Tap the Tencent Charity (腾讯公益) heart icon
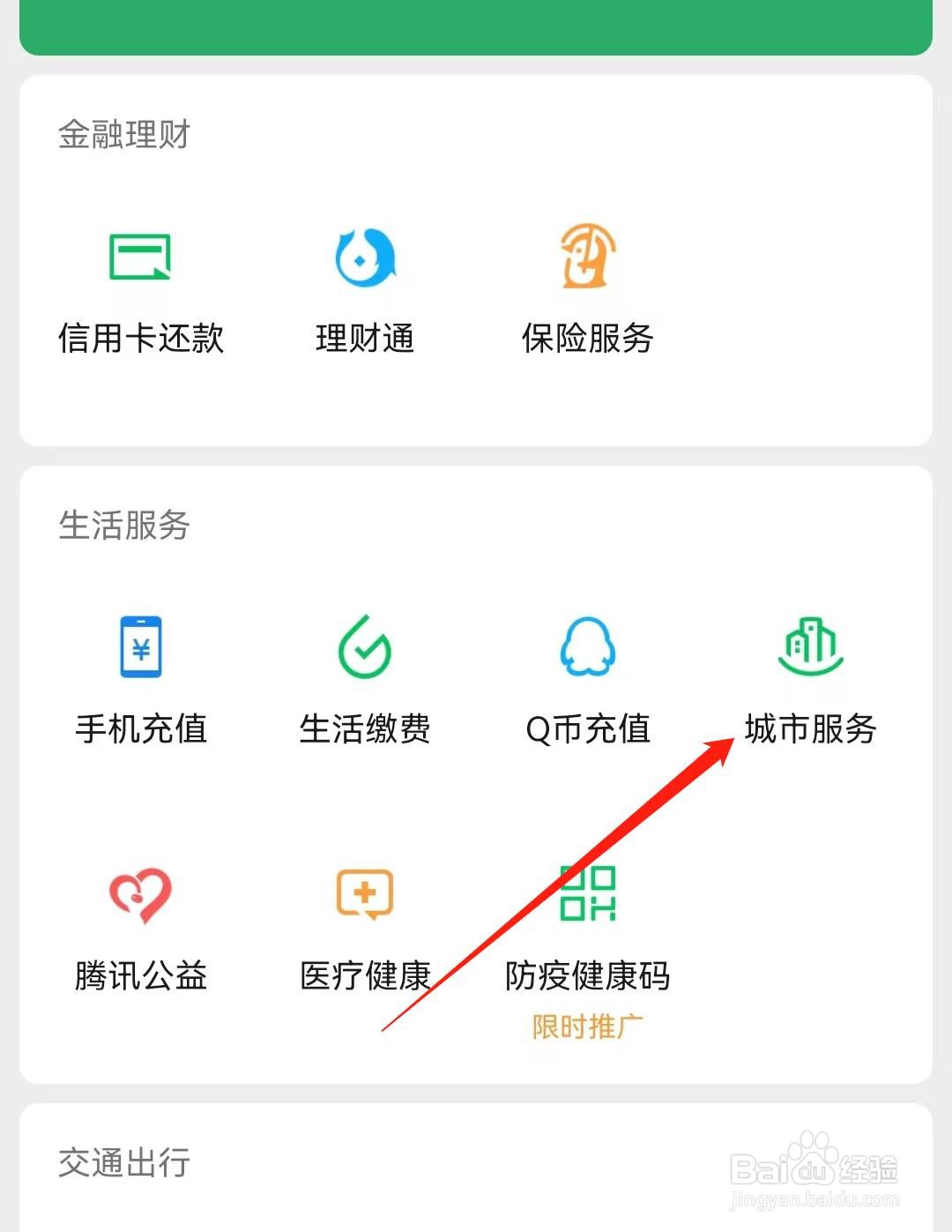Image resolution: width=952 pixels, height=1232 pixels. pos(141,895)
